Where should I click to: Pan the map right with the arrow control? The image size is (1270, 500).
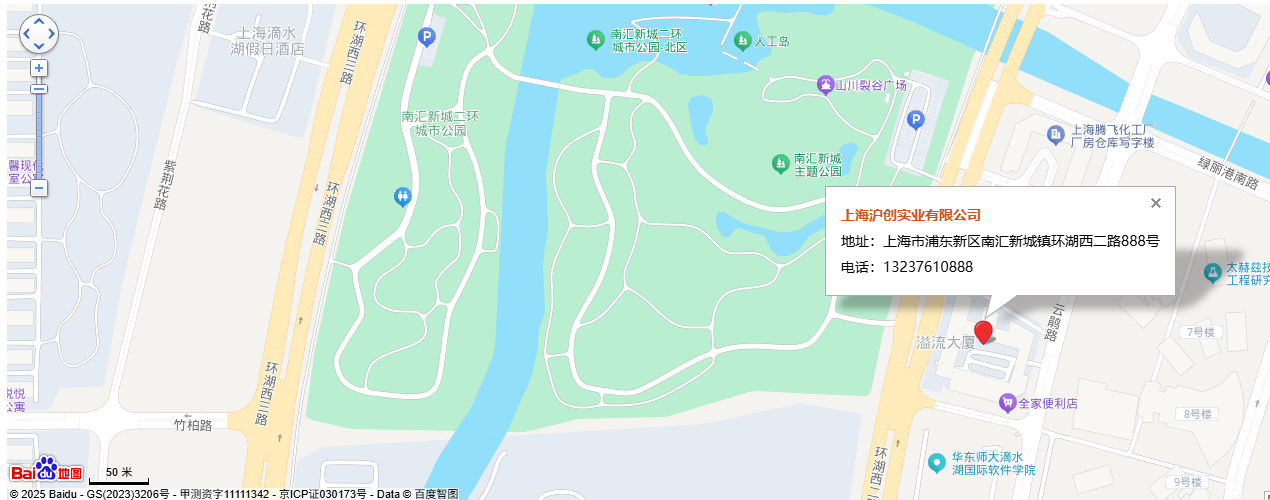click(x=53, y=34)
